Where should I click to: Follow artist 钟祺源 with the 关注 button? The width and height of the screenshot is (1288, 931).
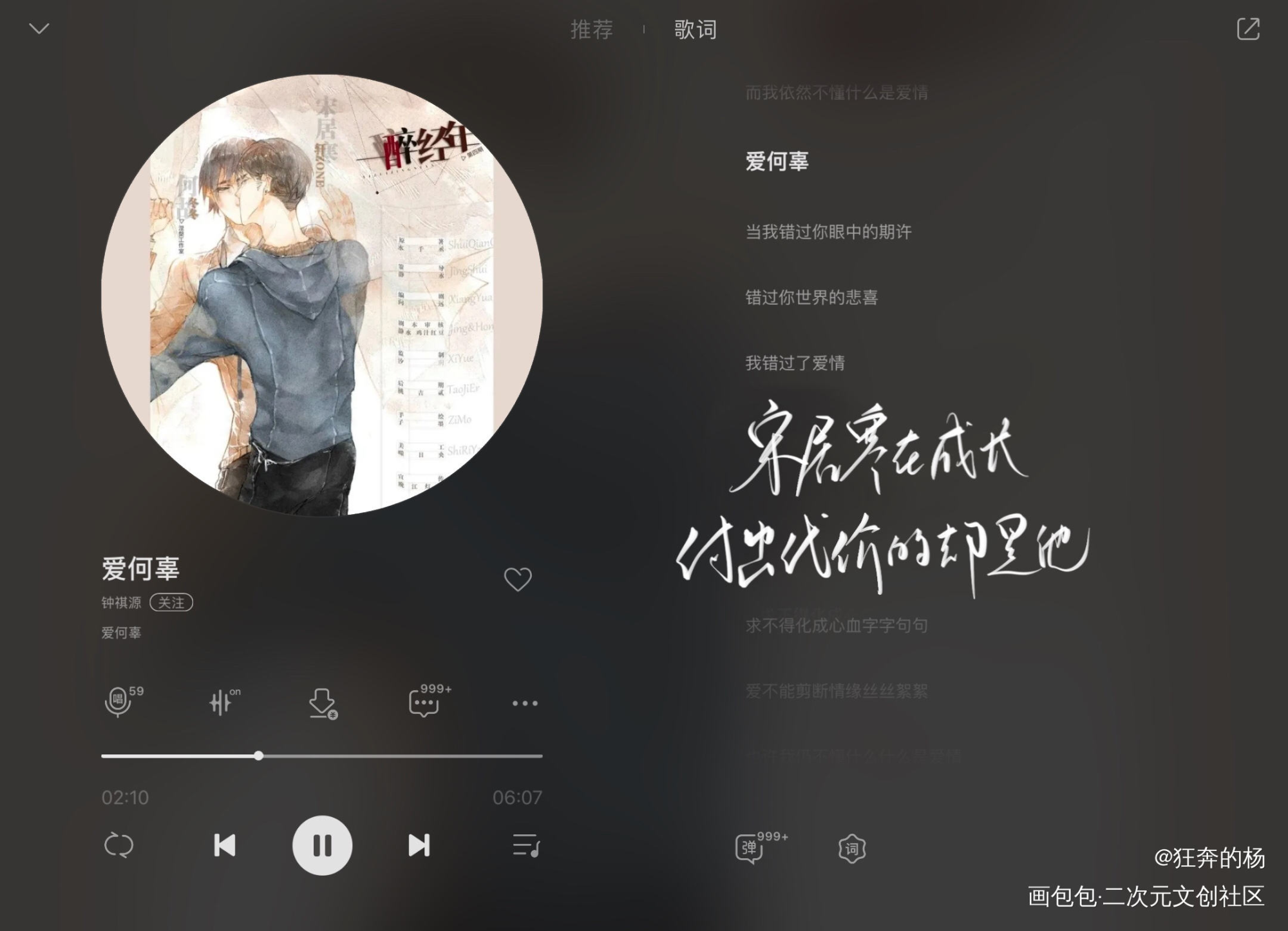(171, 602)
